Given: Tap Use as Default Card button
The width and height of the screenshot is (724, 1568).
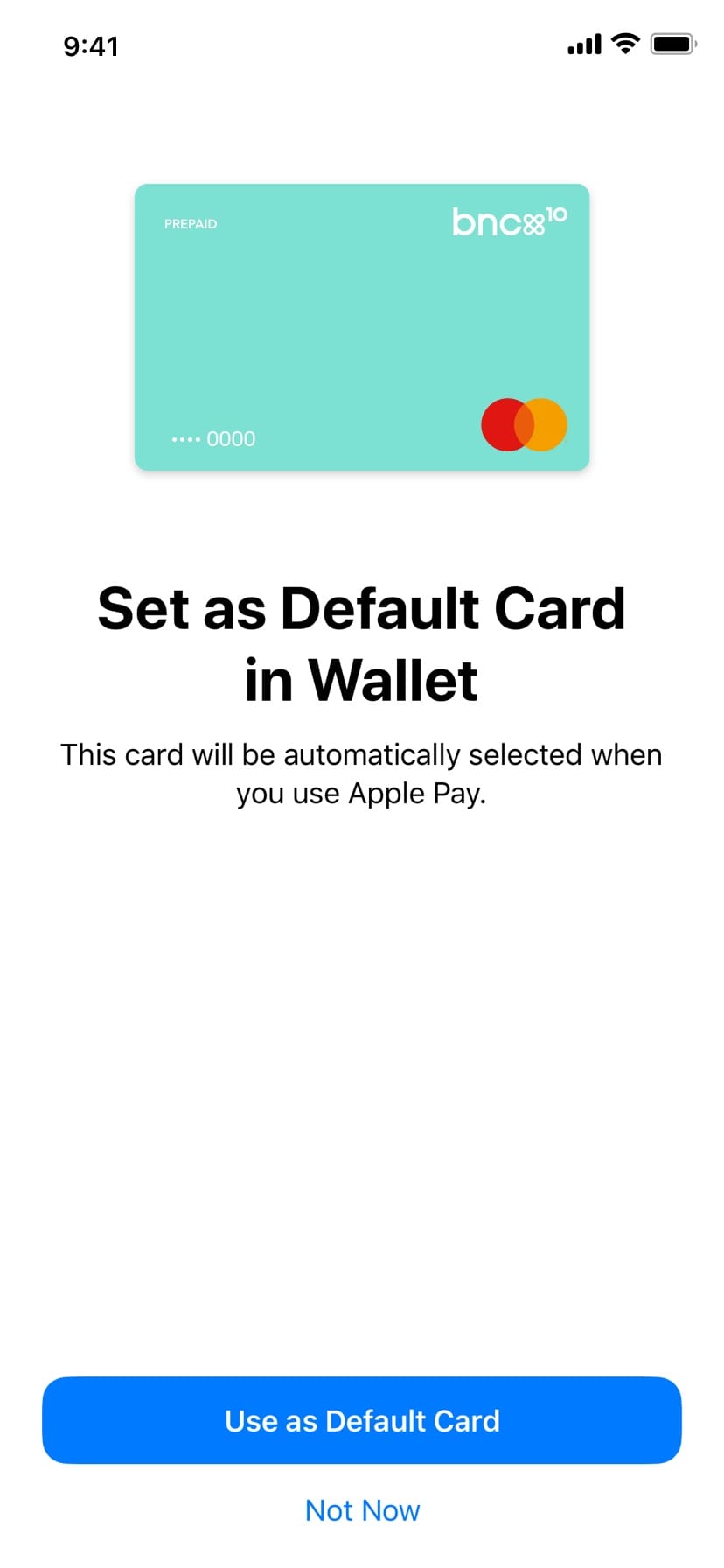Looking at the screenshot, I should click(362, 1420).
